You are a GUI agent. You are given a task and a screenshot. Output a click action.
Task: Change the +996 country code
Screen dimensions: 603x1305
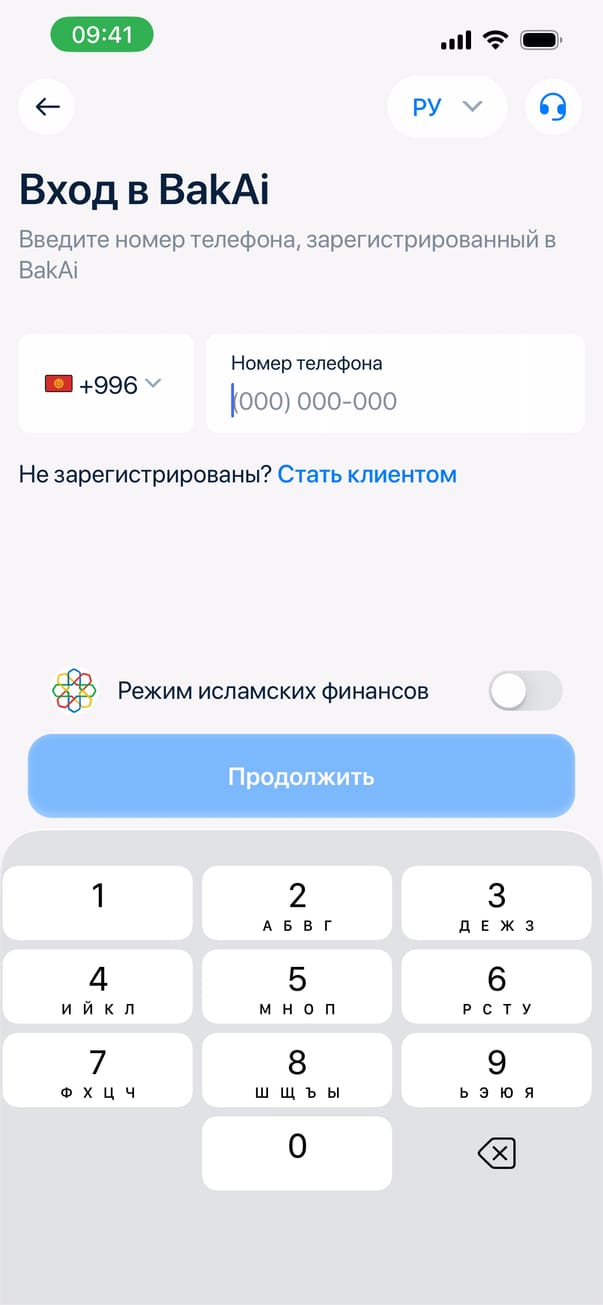[x=105, y=385]
